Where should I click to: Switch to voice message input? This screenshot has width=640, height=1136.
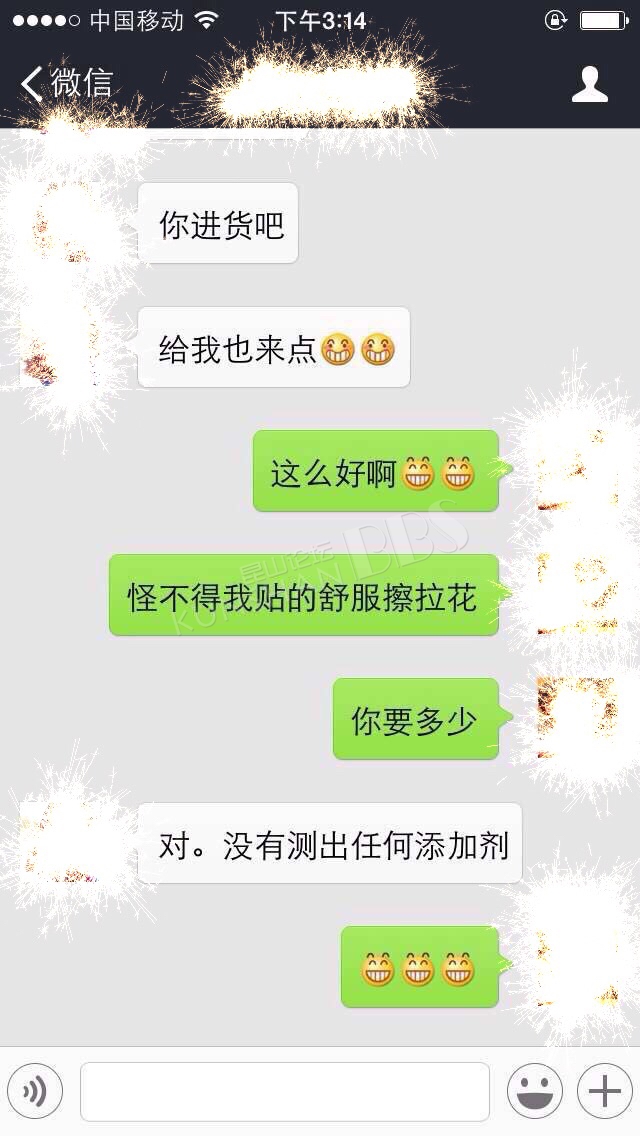[35, 1091]
